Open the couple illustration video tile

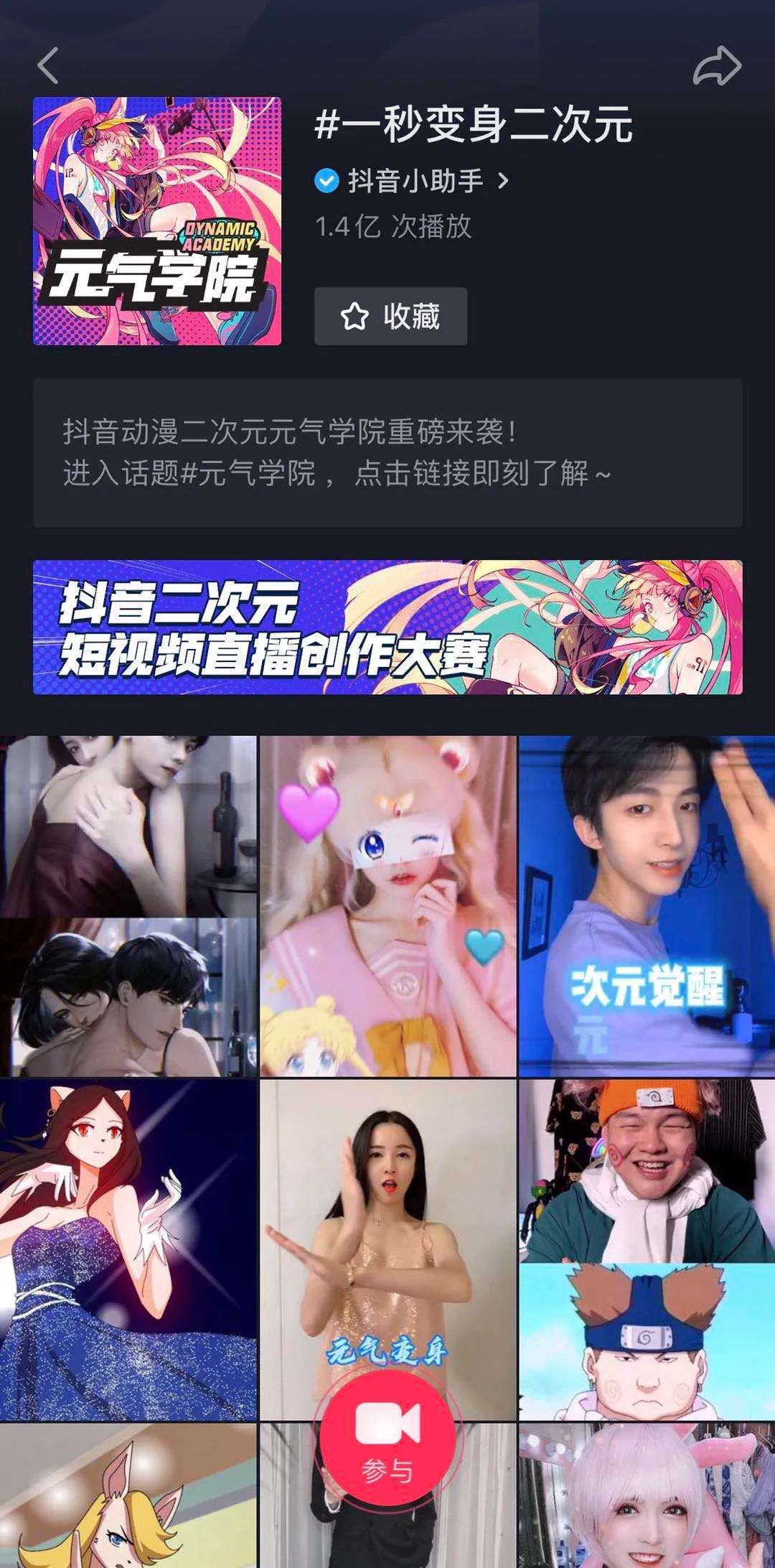pyautogui.click(x=128, y=905)
